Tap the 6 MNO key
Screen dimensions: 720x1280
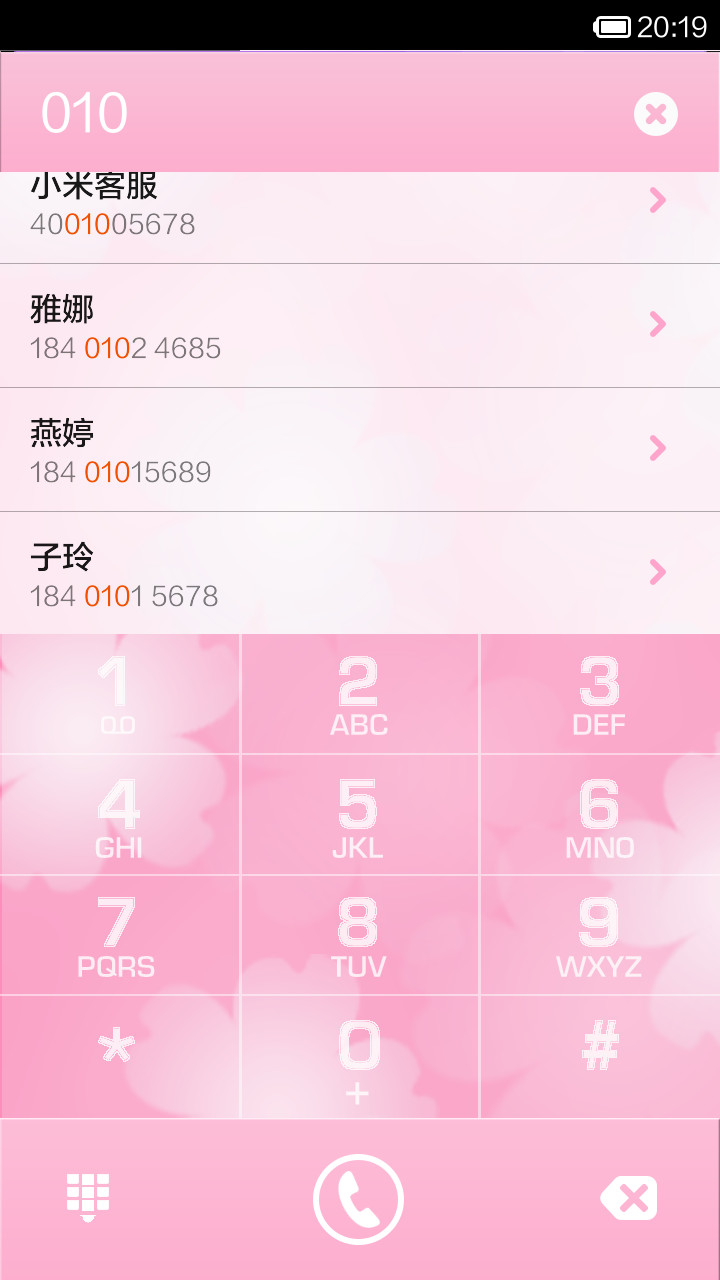coord(600,815)
